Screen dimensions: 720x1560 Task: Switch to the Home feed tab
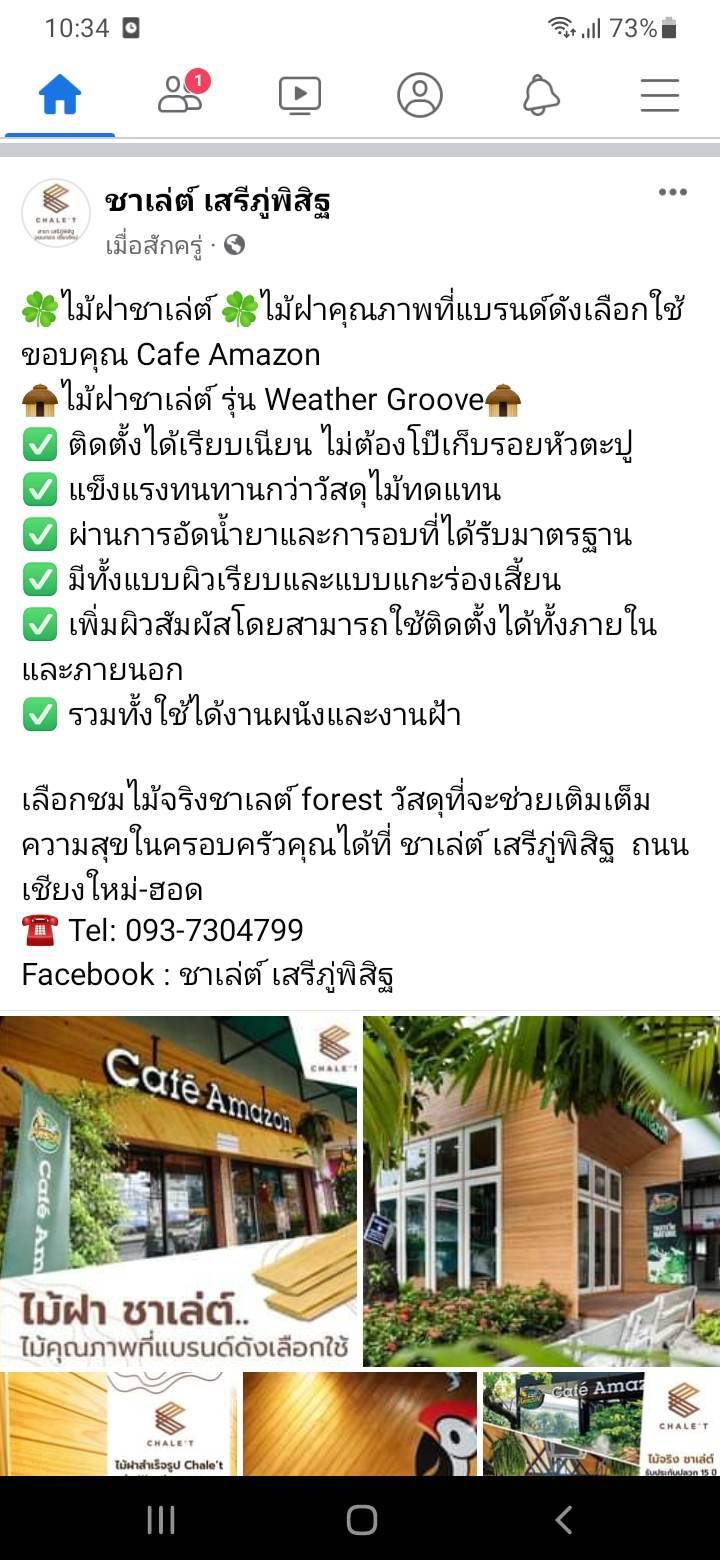pos(60,96)
